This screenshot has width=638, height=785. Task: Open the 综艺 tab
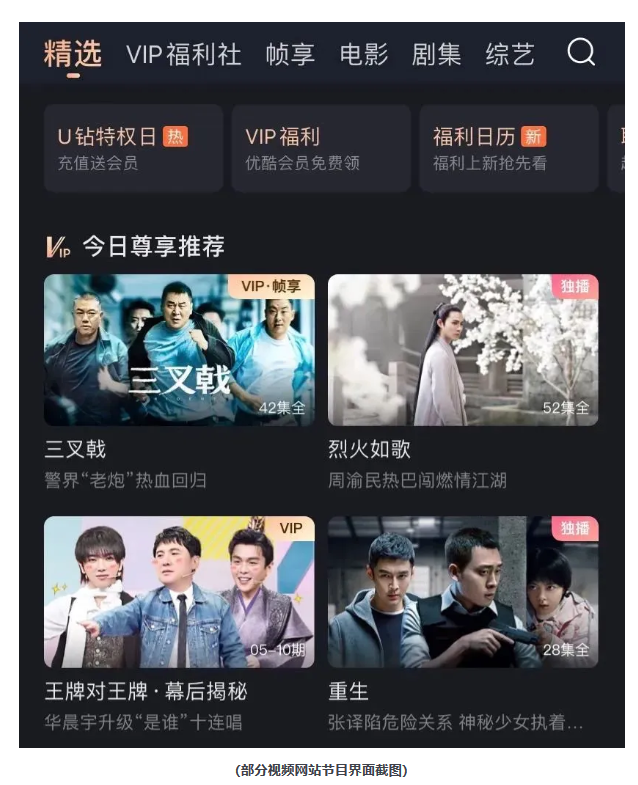click(510, 54)
